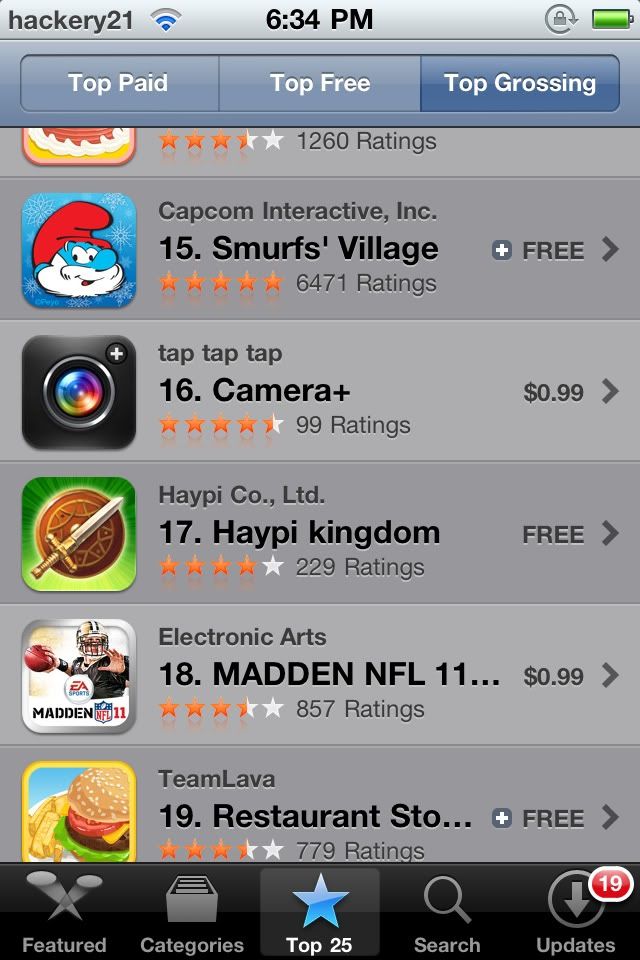Open the Categories tab

(192, 912)
